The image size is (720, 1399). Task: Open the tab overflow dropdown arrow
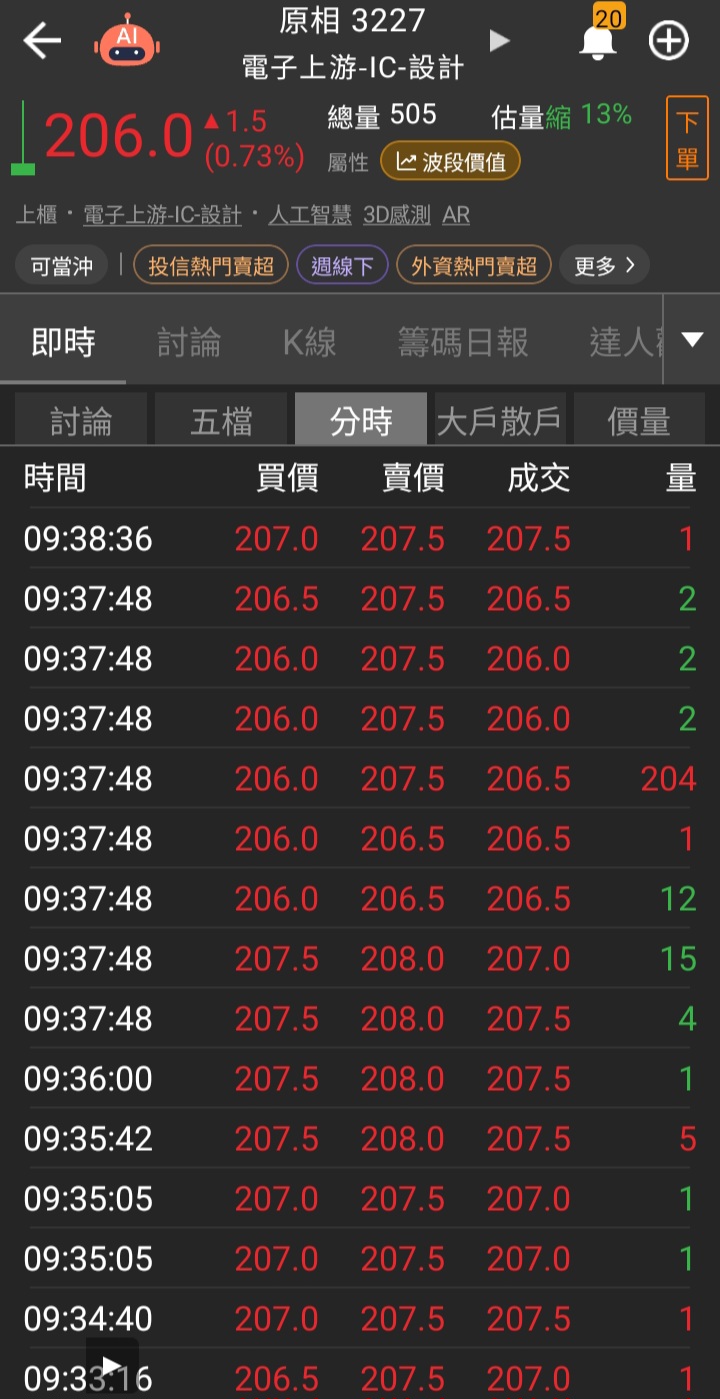click(690, 339)
